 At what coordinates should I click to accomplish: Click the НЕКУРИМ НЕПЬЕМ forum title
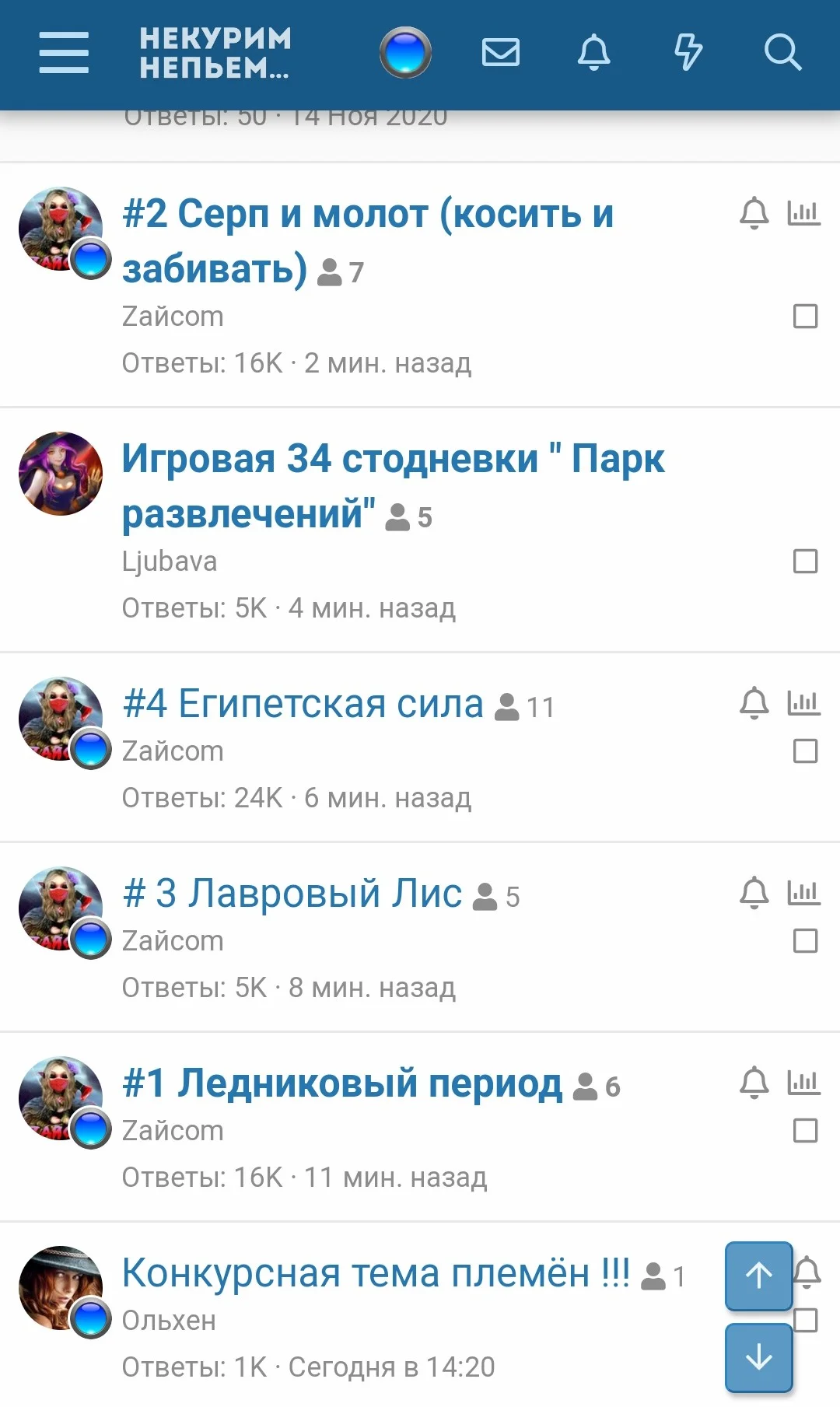213,51
